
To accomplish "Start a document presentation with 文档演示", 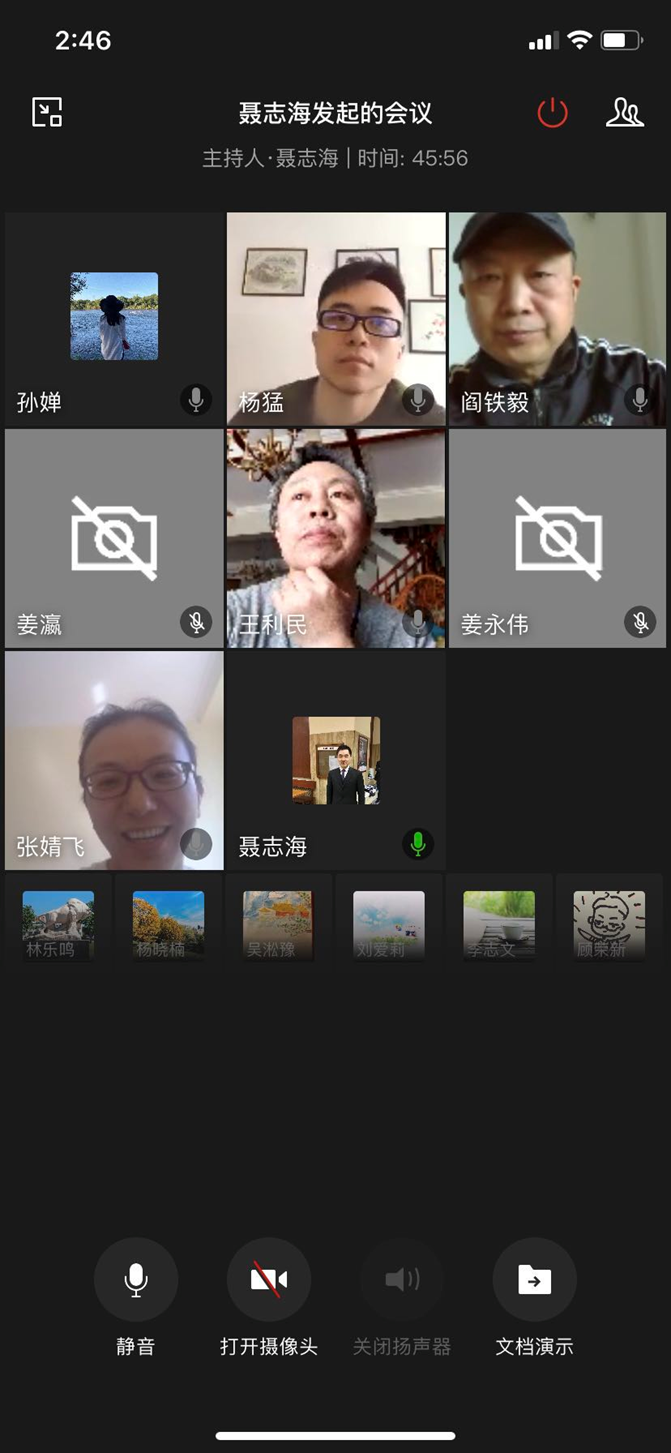I will [534, 1280].
